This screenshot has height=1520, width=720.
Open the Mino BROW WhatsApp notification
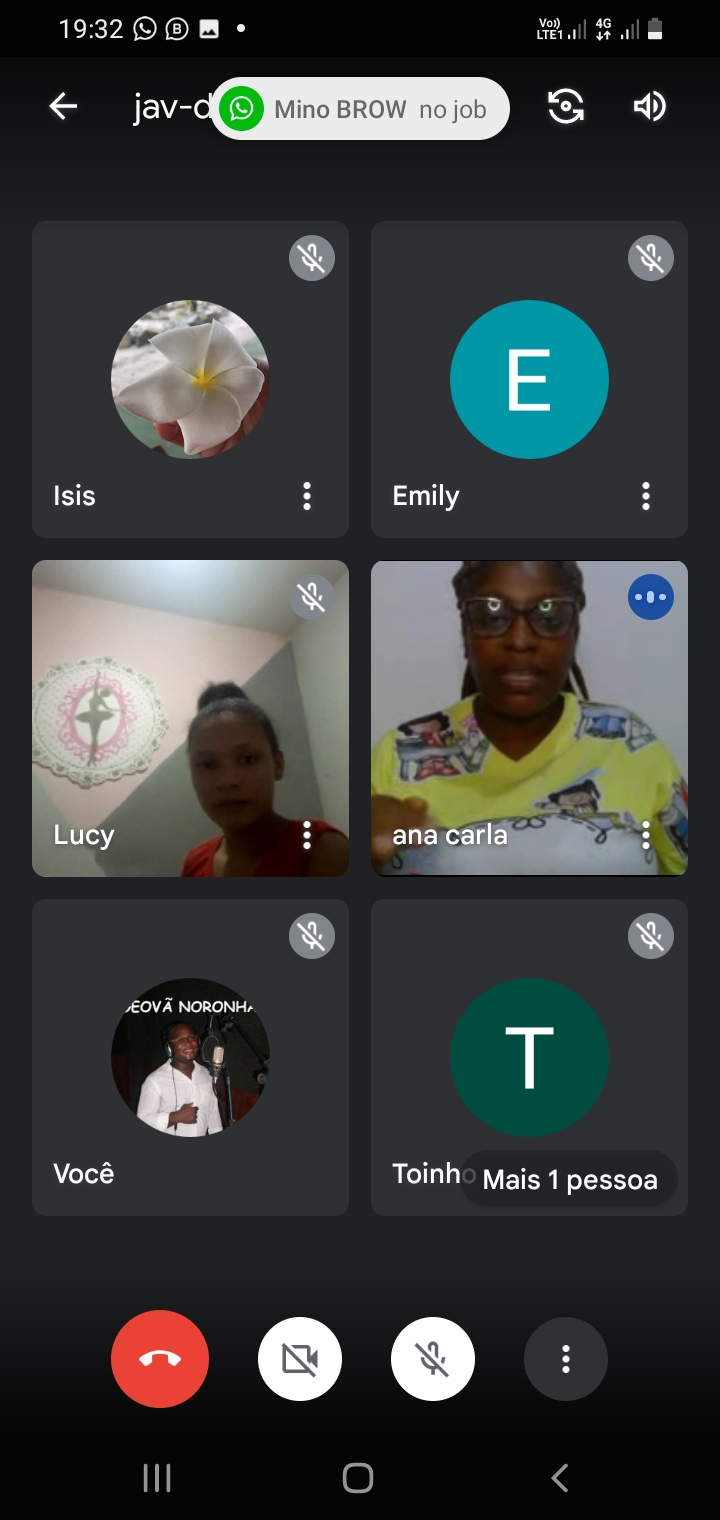pos(360,109)
